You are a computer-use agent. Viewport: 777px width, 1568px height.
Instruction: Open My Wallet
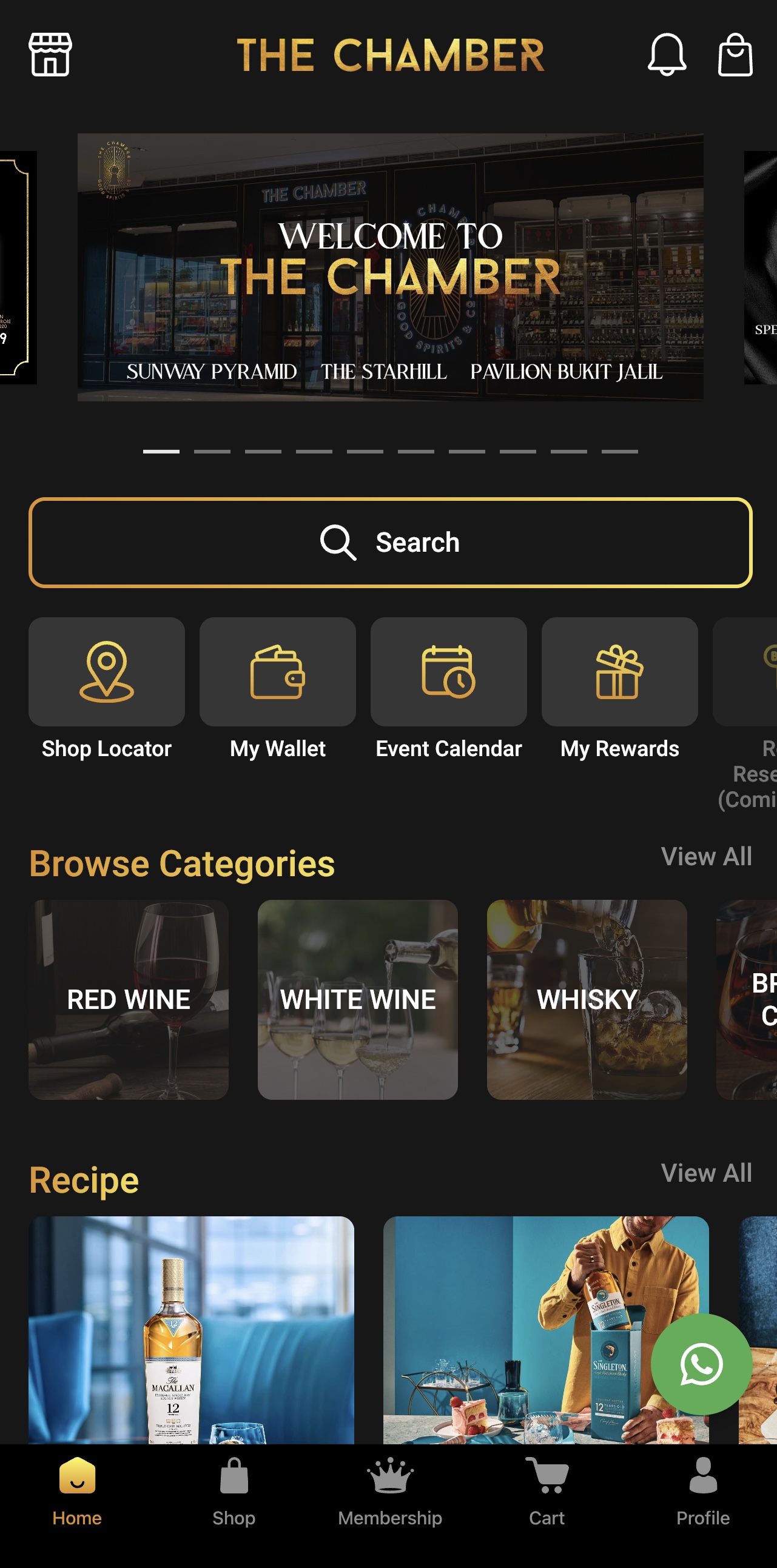(278, 672)
